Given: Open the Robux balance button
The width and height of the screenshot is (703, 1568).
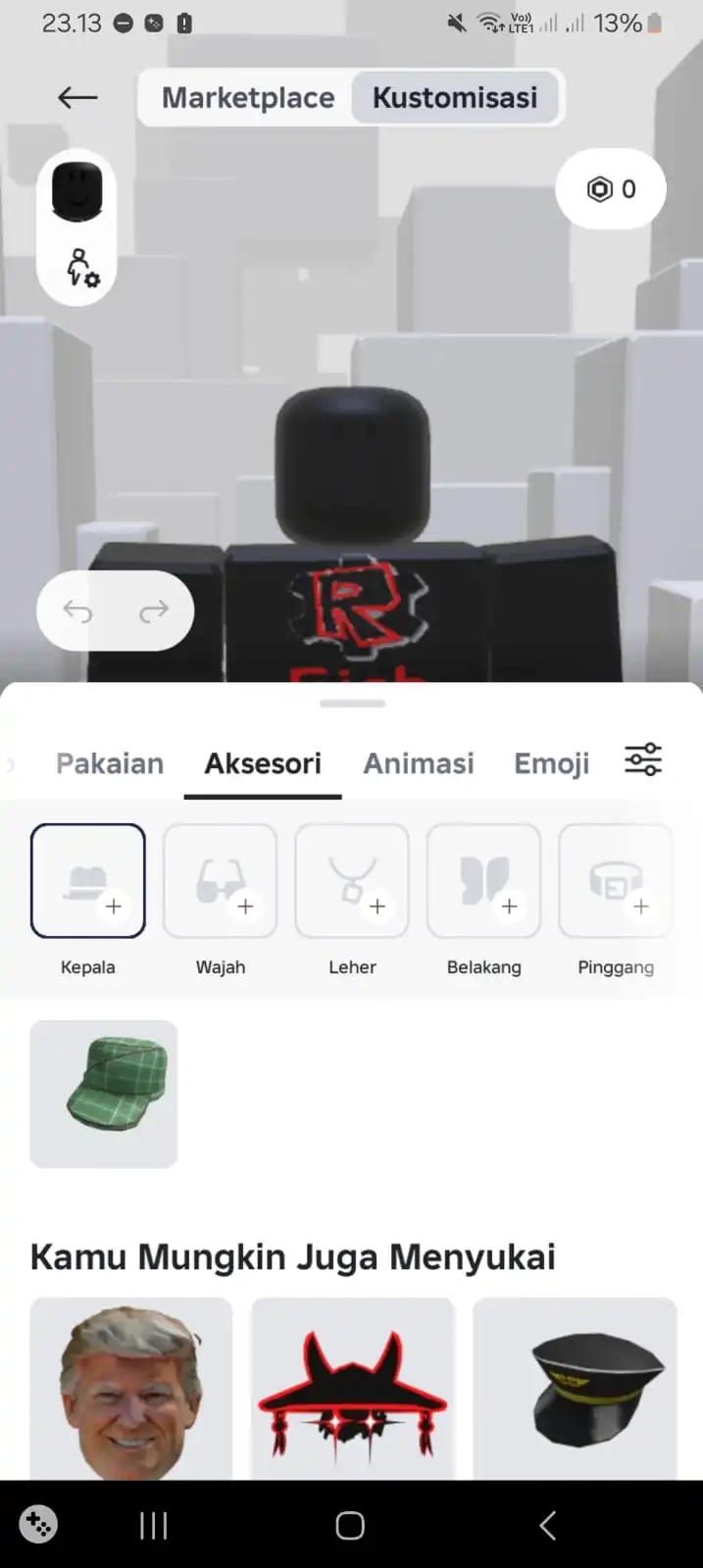Looking at the screenshot, I should pyautogui.click(x=611, y=189).
